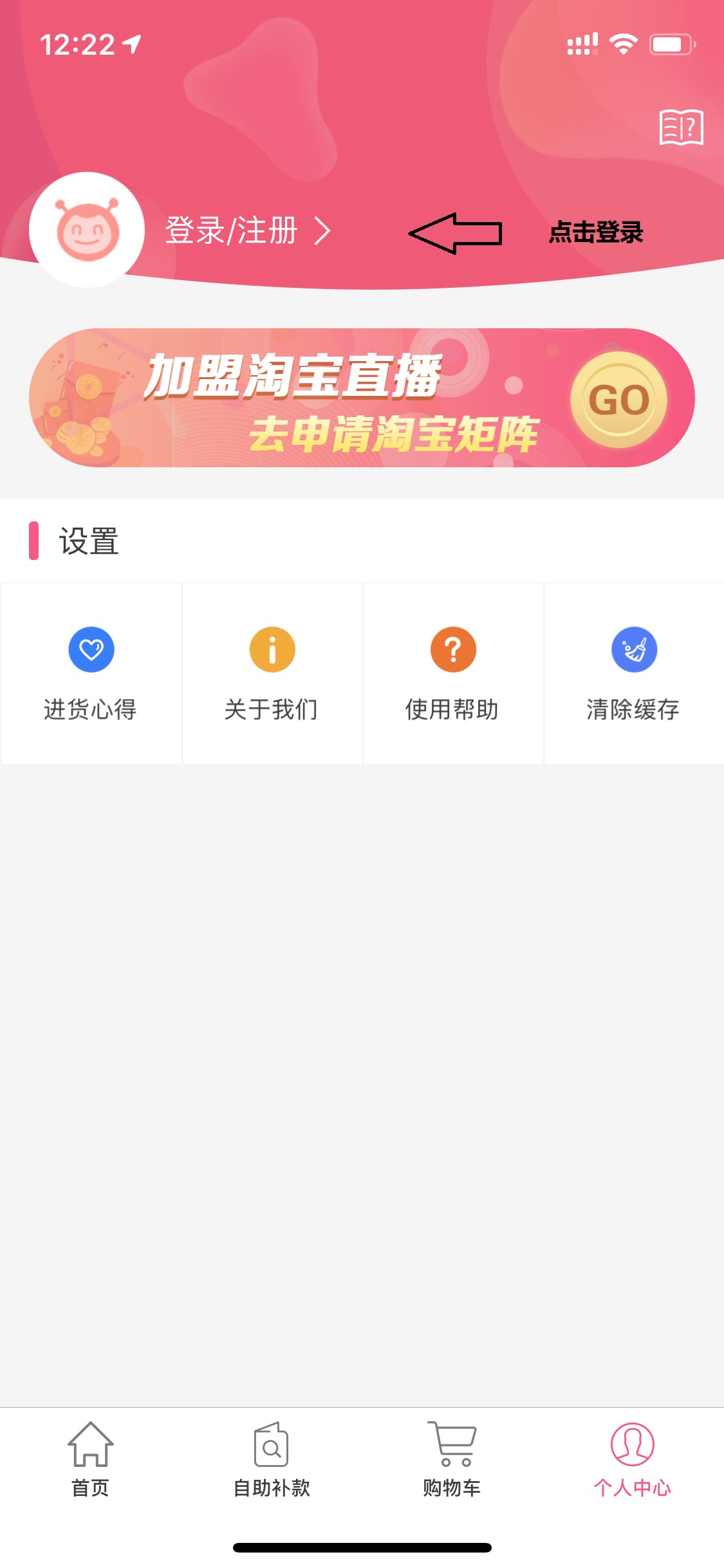Viewport: 724px width, 1568px height.
Task: Tap the avatar profile picture
Action: (x=87, y=230)
